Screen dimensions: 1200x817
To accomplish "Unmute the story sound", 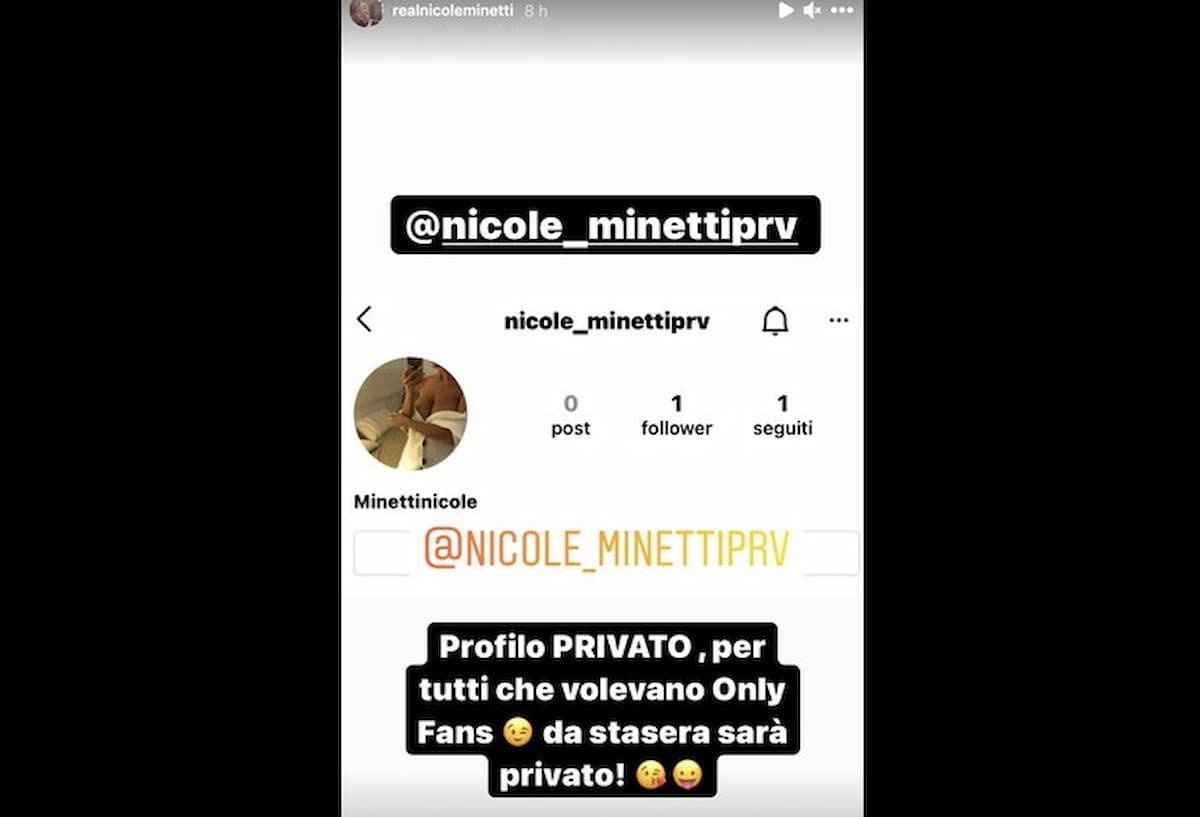I will click(x=812, y=10).
